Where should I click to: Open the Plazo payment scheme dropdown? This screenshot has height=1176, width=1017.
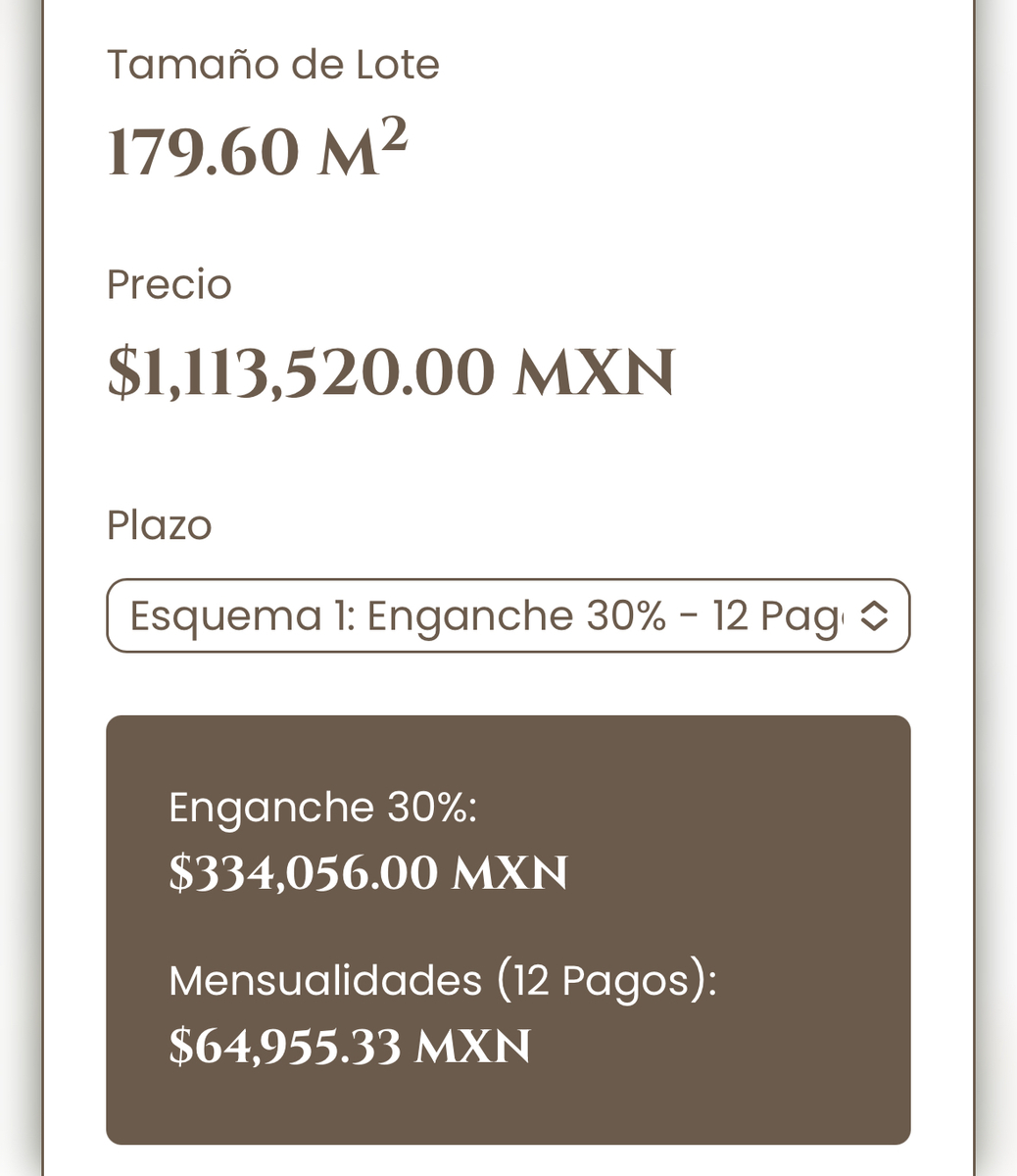[x=508, y=615]
